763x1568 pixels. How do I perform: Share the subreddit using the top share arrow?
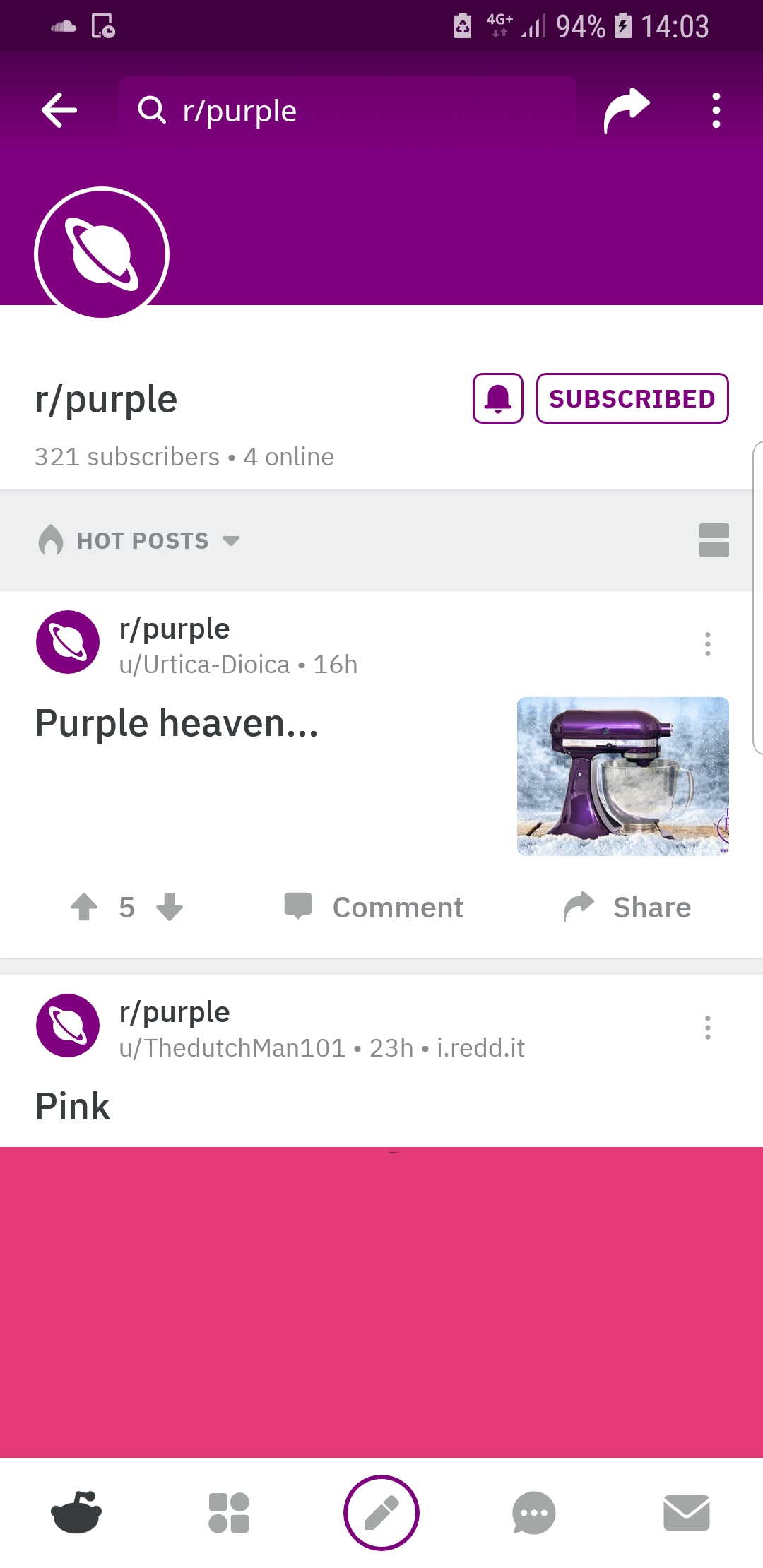pos(625,109)
